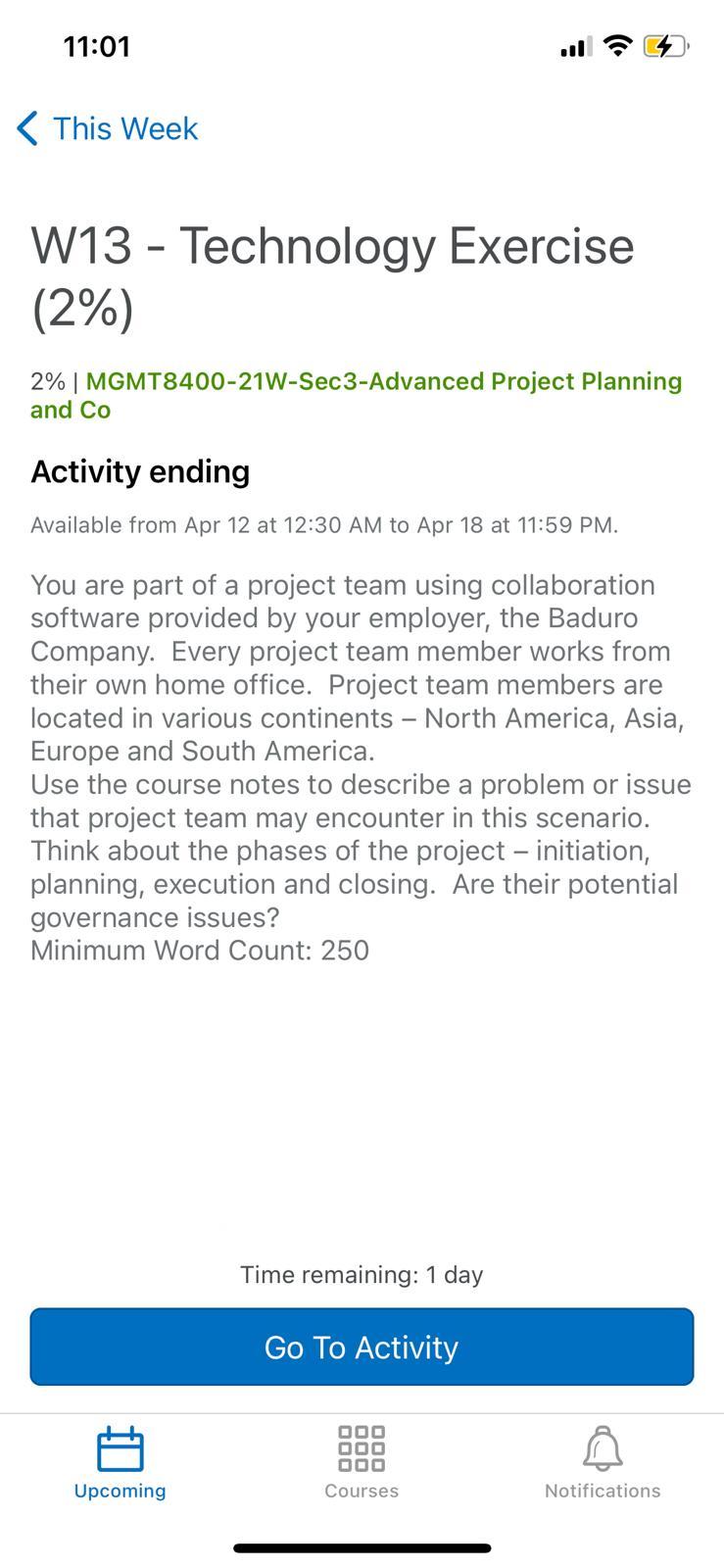The image size is (724, 1568).
Task: Select the Courses grid icon
Action: pos(362,1448)
